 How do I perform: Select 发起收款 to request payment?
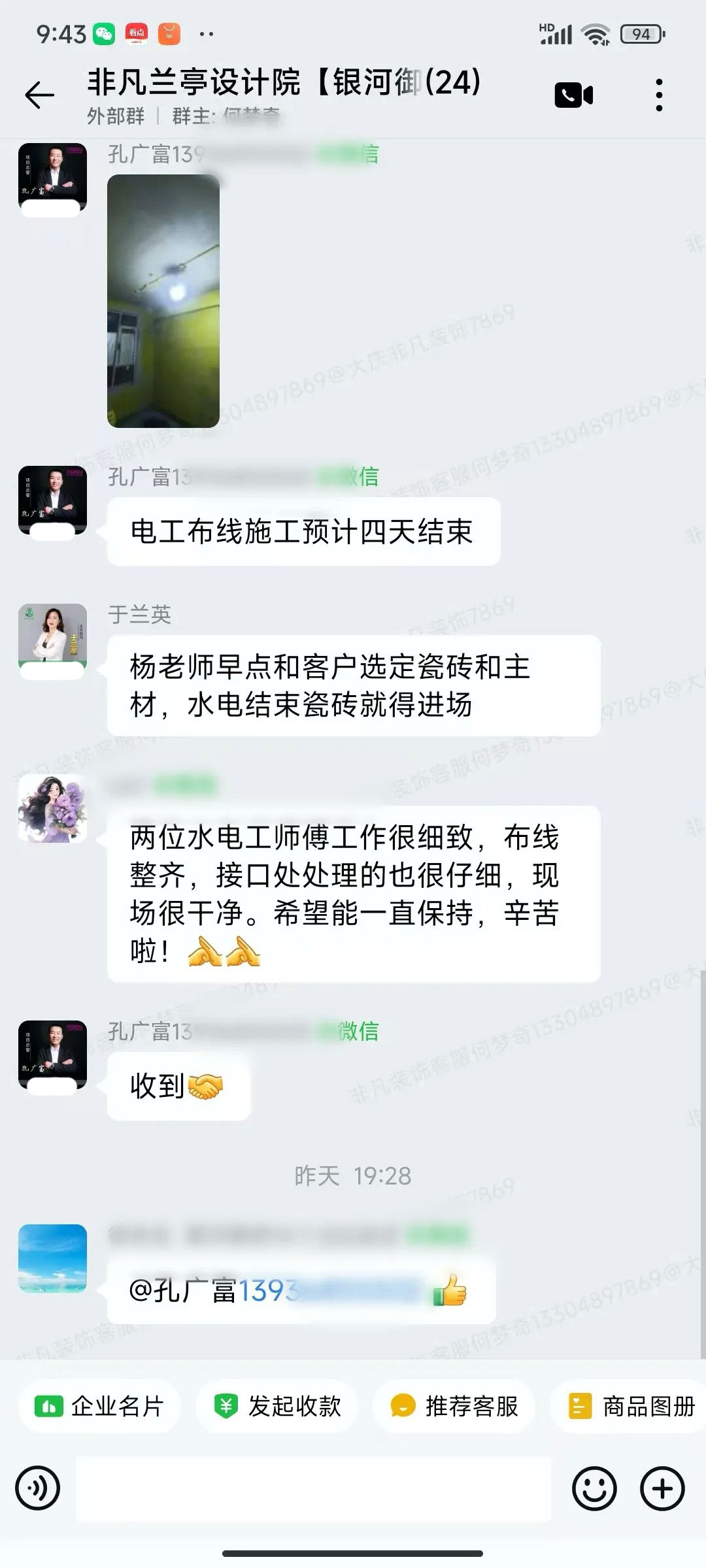pos(277,1406)
